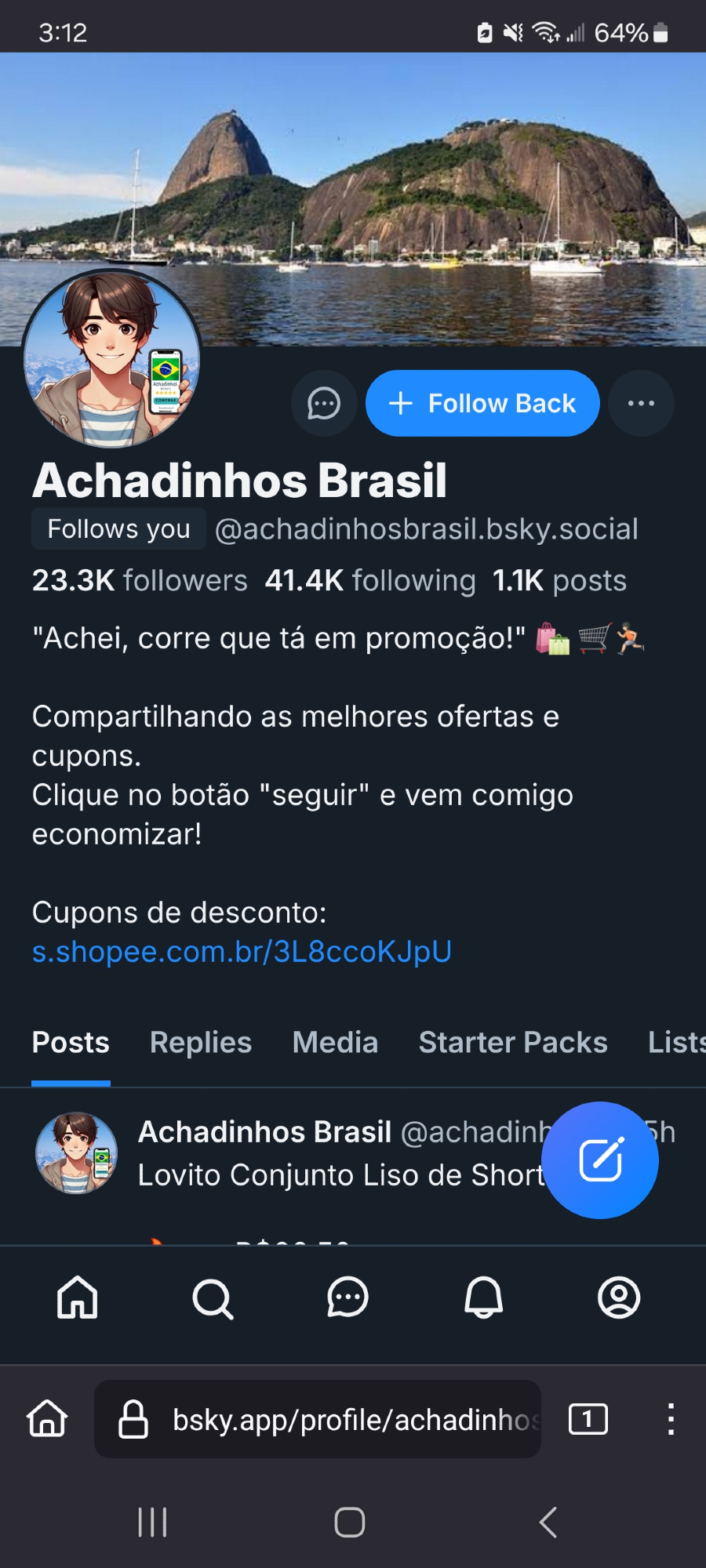This screenshot has width=706, height=1568.
Task: Select the Posts tab
Action: pos(71,1043)
